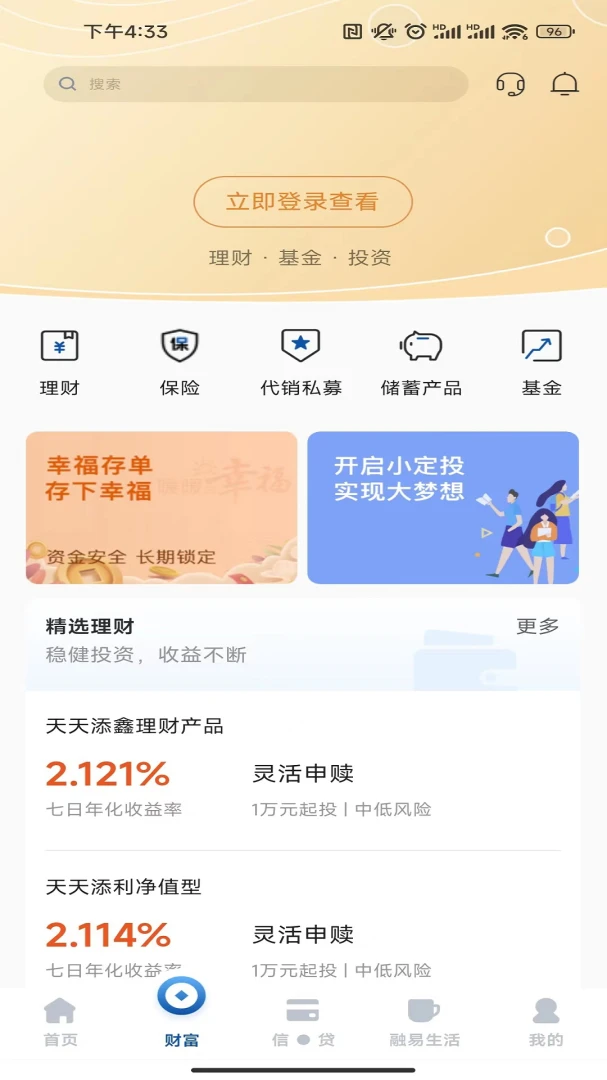Open the notifications bell

point(565,84)
